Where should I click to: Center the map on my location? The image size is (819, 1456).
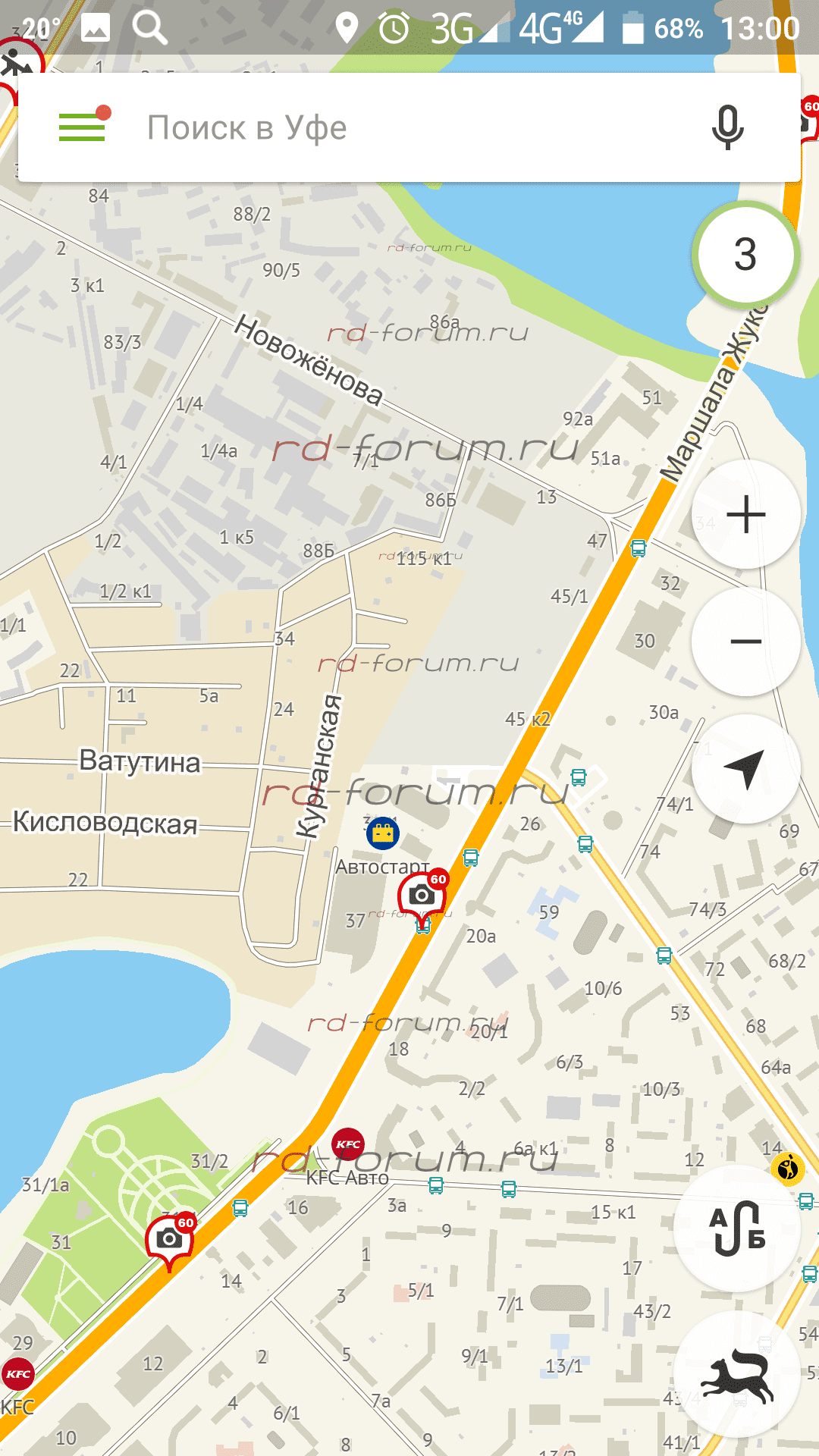746,769
